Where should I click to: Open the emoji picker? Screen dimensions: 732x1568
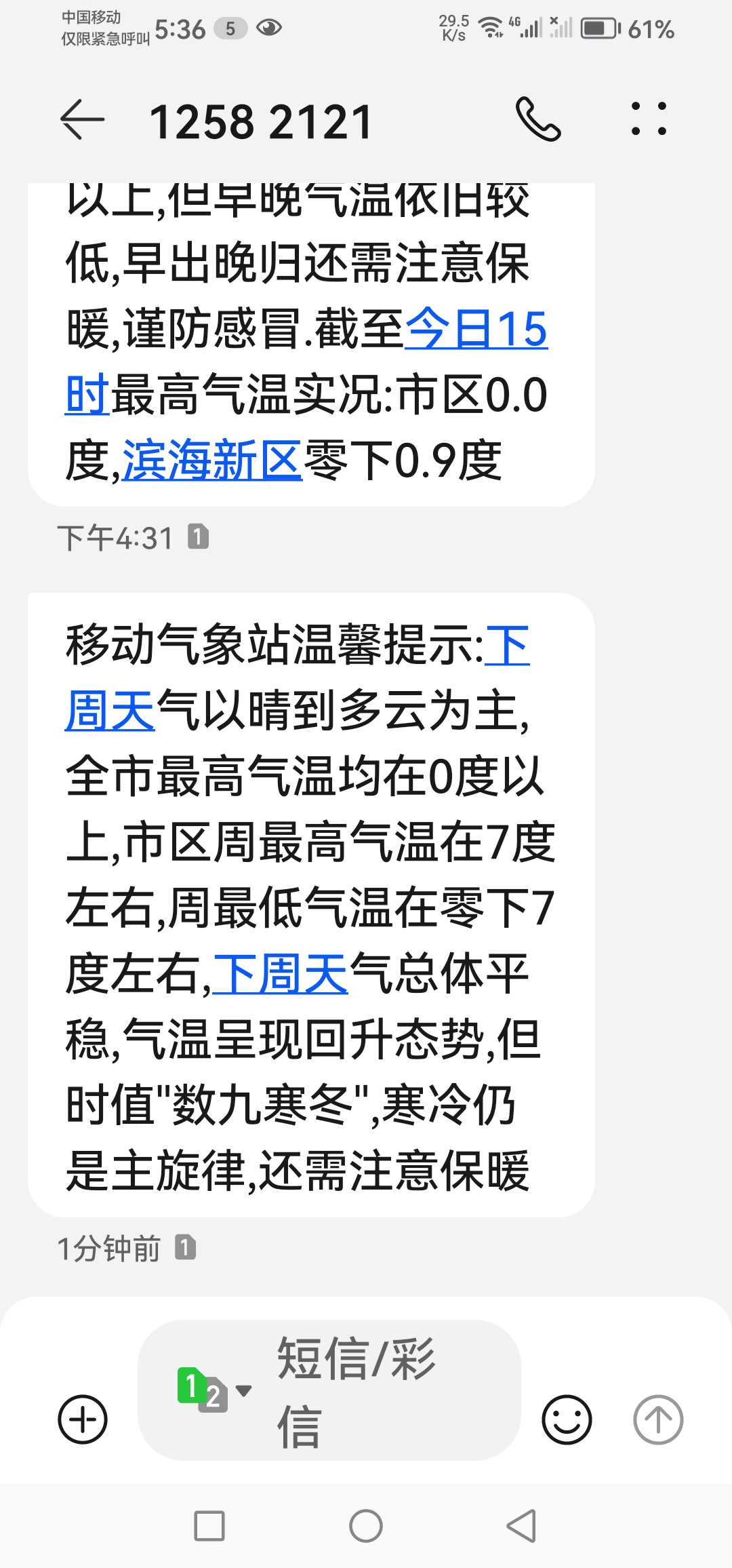click(x=567, y=1419)
